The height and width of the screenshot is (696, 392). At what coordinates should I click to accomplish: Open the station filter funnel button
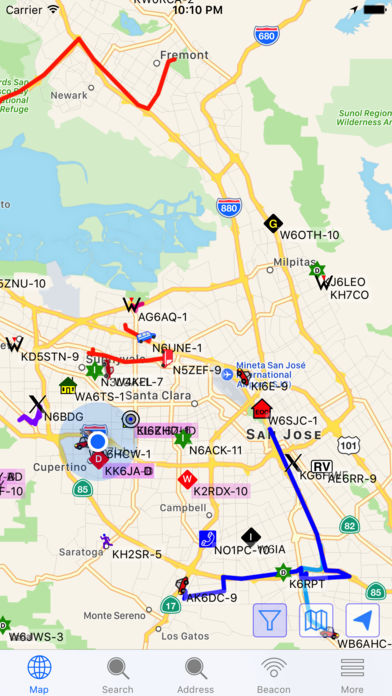pos(270,620)
